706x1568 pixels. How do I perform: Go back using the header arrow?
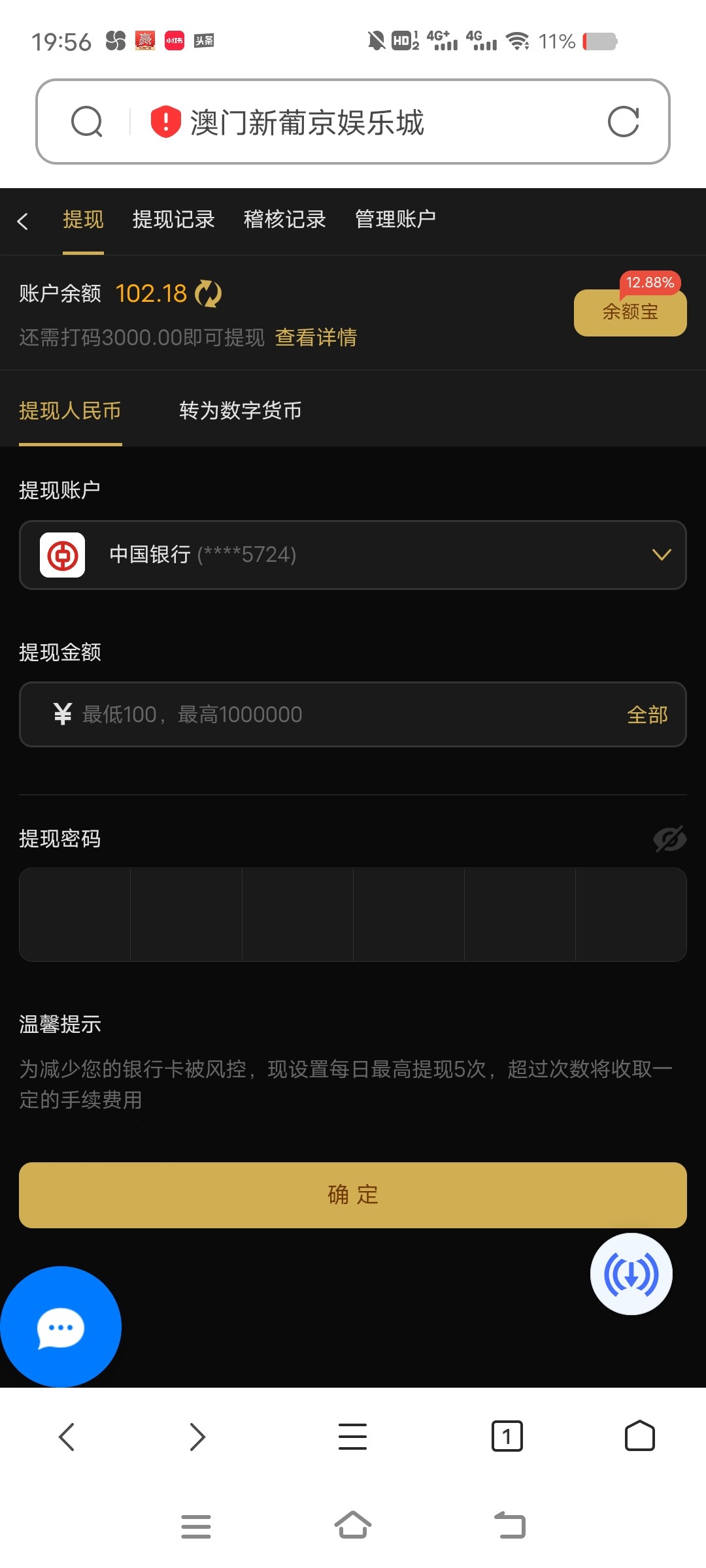(x=23, y=221)
